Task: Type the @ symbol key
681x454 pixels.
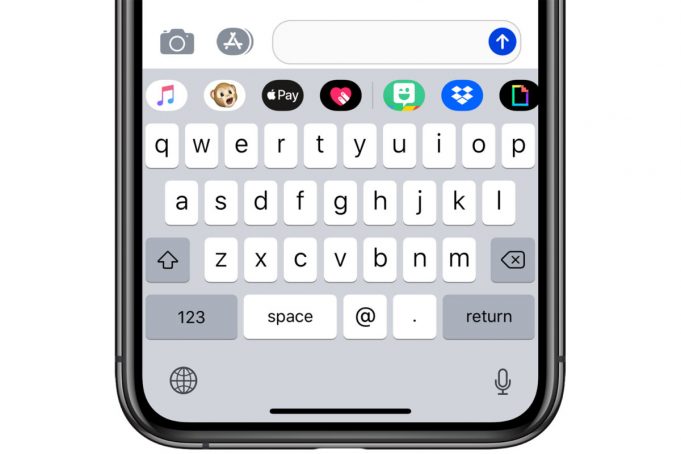Action: tap(365, 317)
